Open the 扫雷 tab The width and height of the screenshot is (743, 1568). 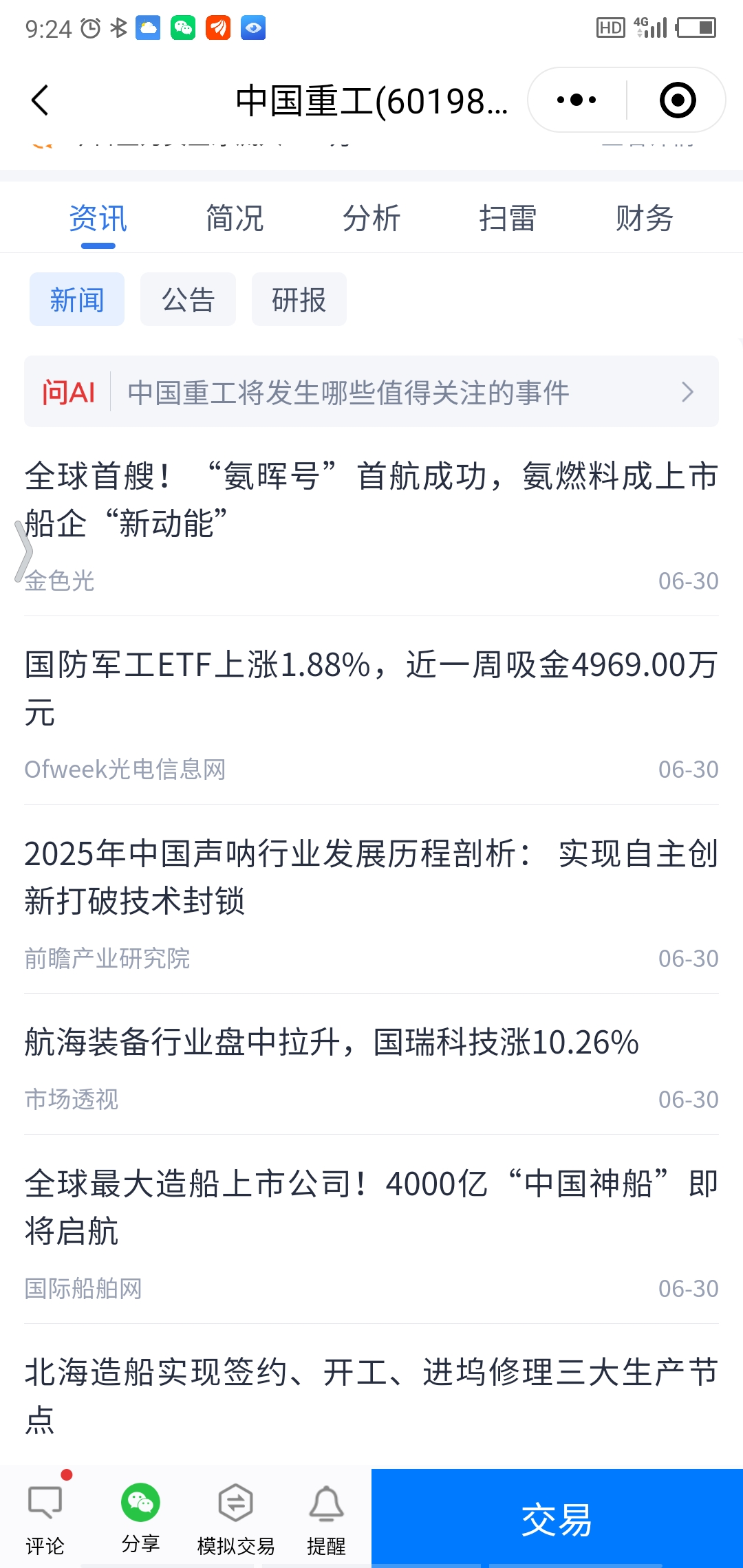(508, 219)
